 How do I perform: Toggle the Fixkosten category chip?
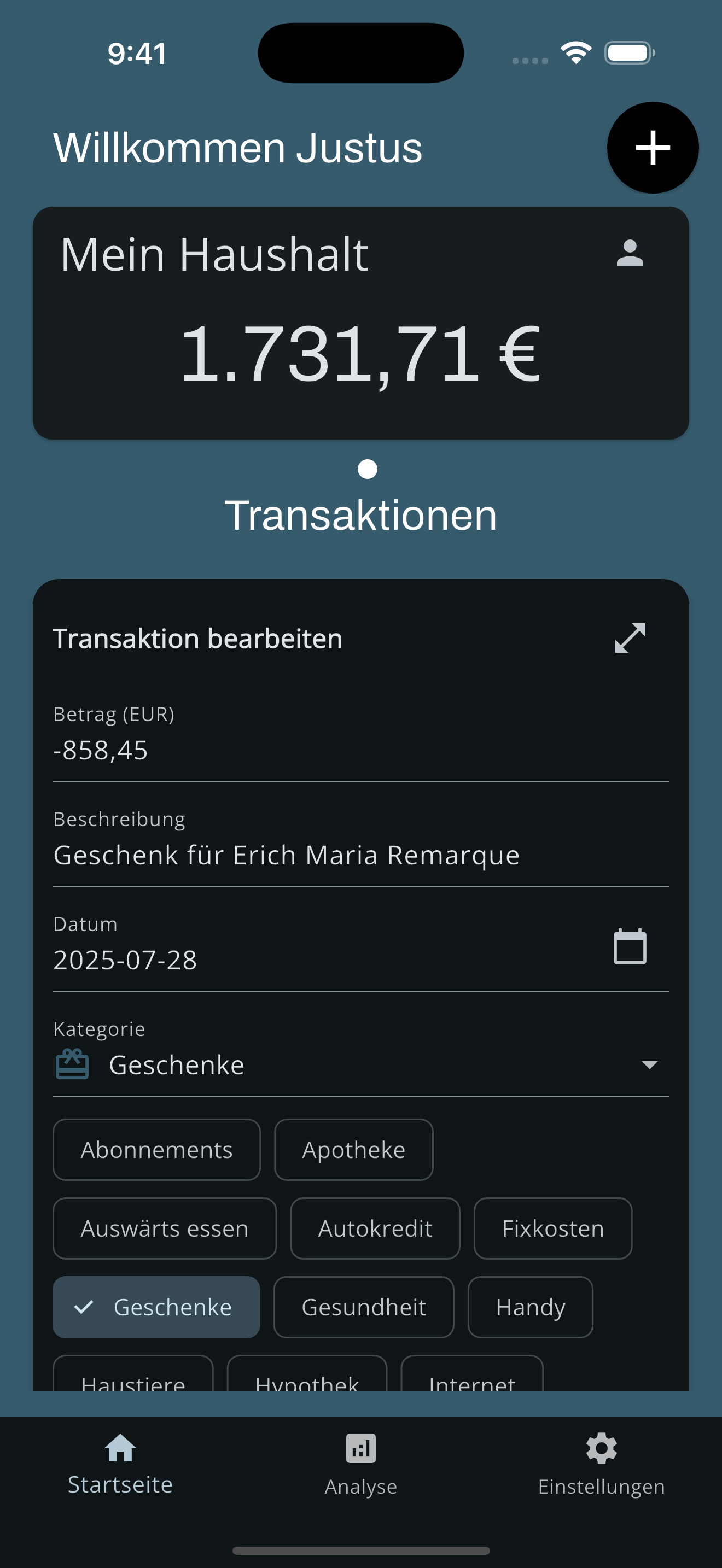pos(551,1228)
